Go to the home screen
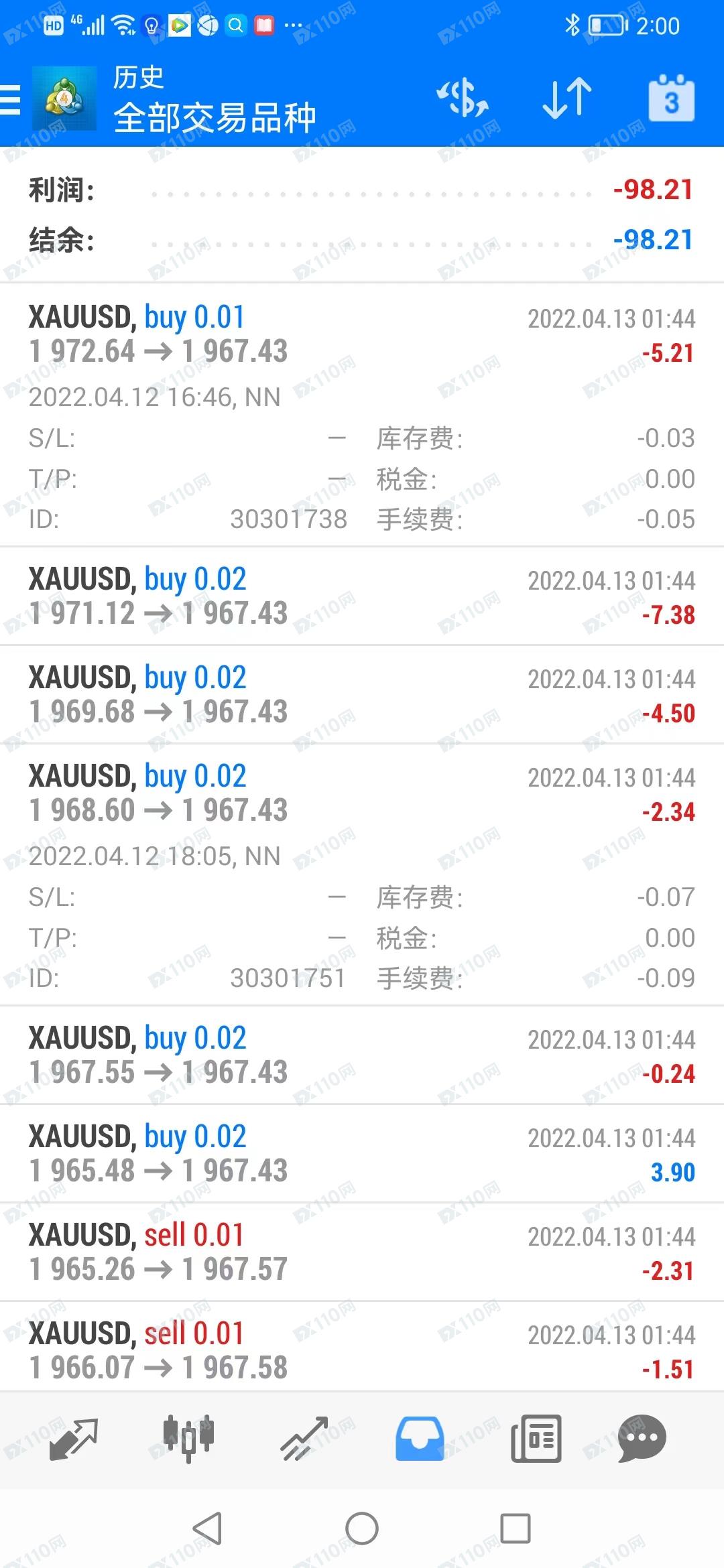Viewport: 724px width, 1568px height. click(x=362, y=1528)
